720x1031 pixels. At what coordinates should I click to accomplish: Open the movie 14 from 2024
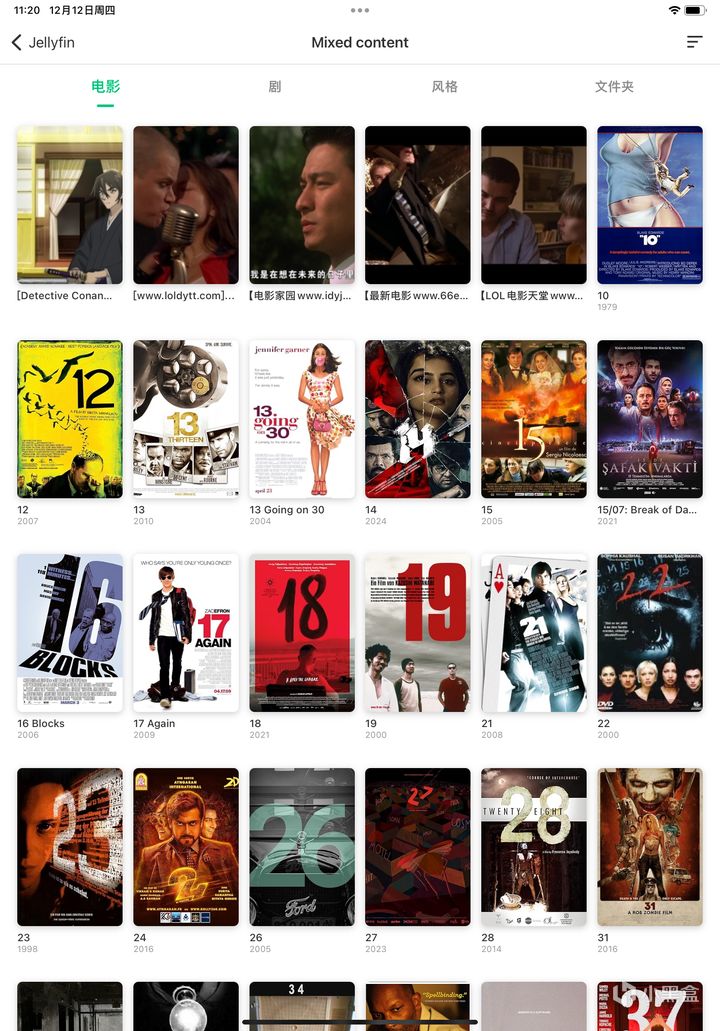pyautogui.click(x=418, y=419)
